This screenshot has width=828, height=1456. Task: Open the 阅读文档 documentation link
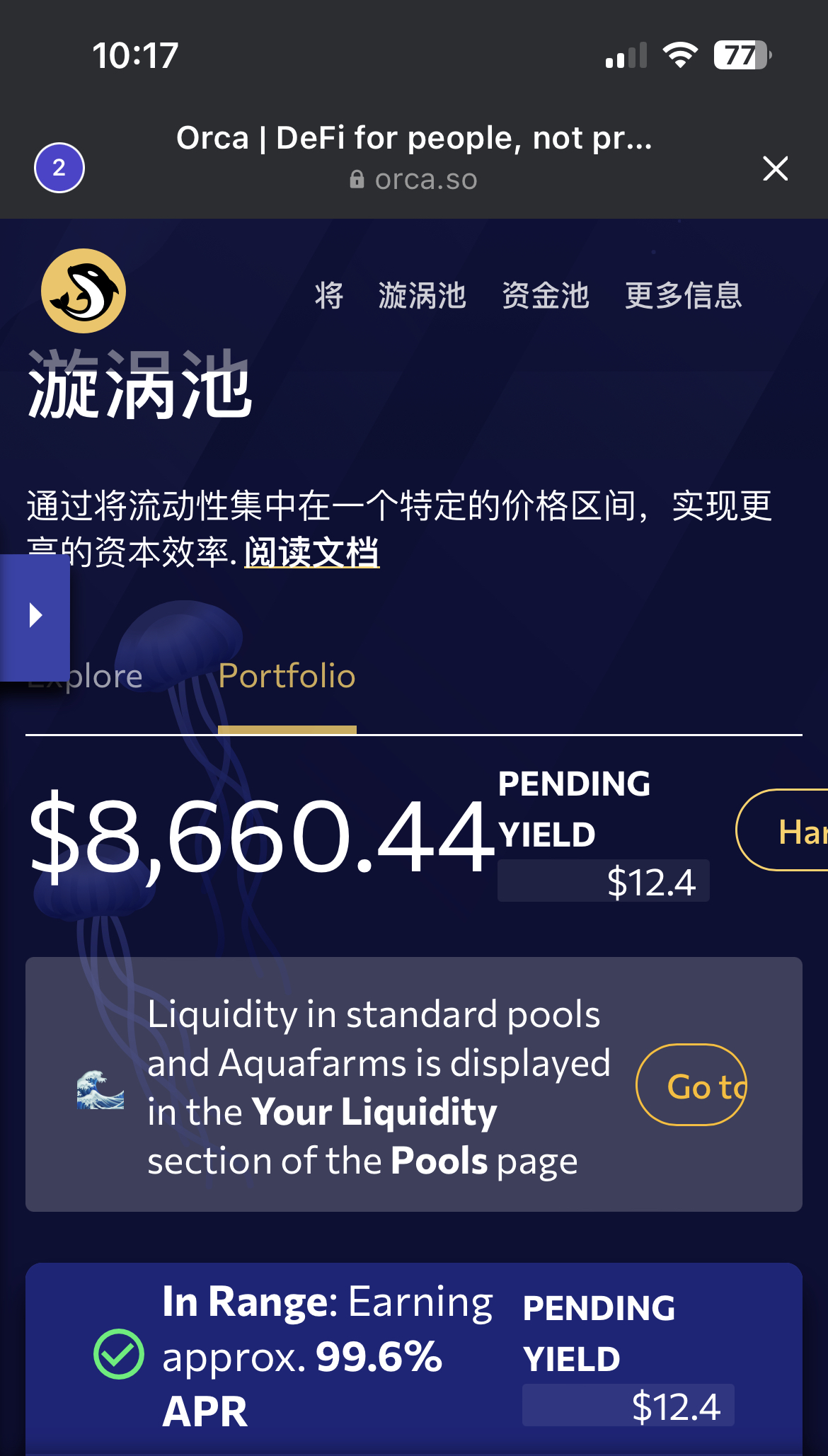pyautogui.click(x=312, y=551)
